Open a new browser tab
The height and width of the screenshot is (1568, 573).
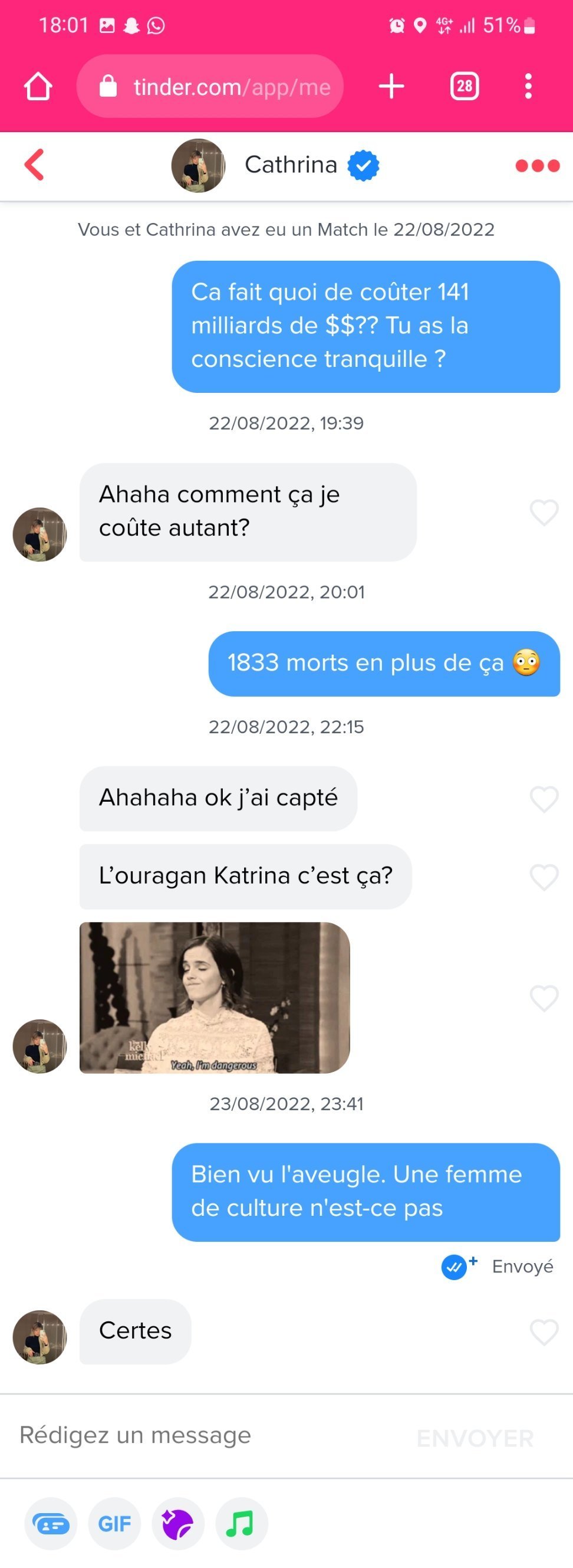(391, 87)
